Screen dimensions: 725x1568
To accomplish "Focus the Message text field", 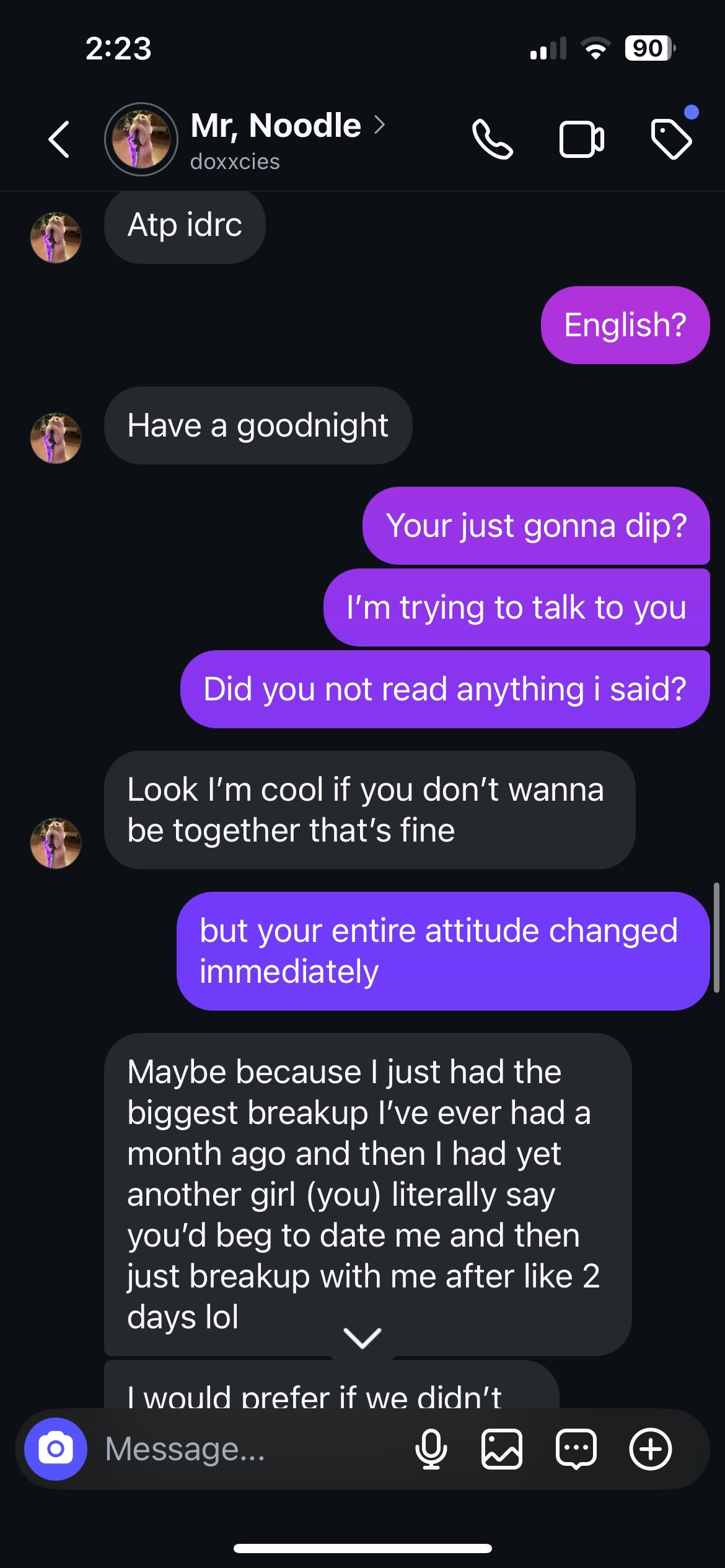I will tap(248, 1449).
